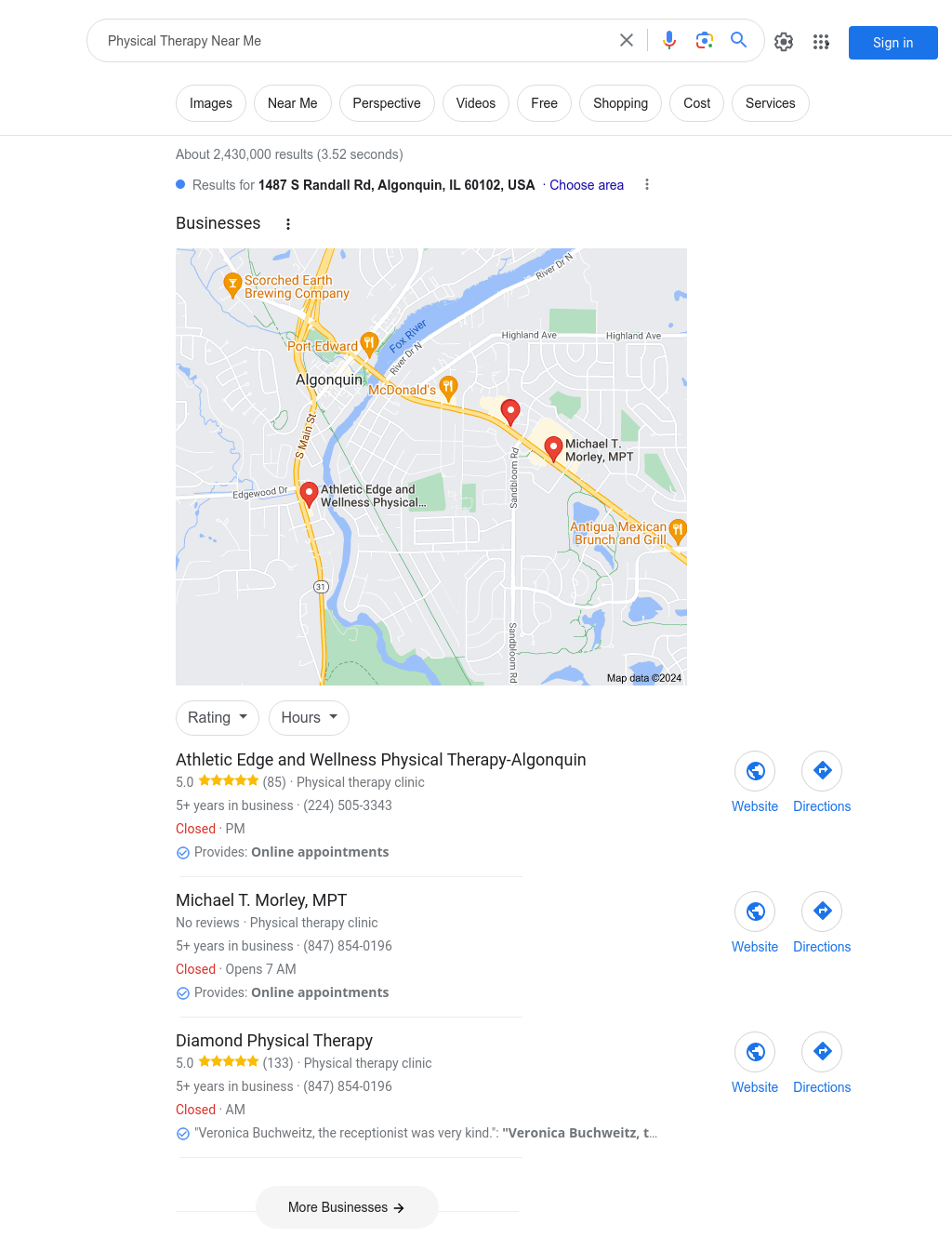Open quick settings gear
The height and width of the screenshot is (1251, 952).
coord(784,42)
